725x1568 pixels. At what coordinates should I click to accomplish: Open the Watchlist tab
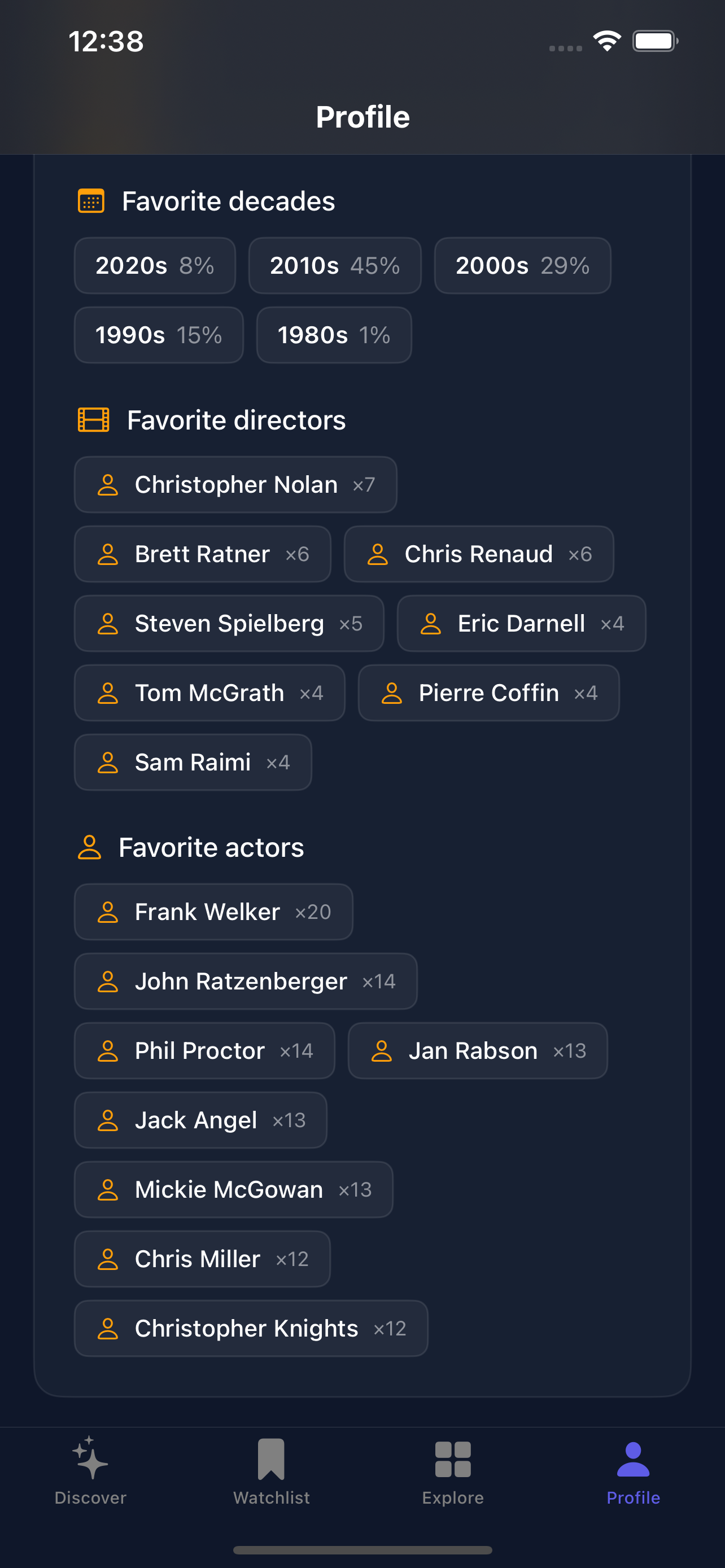pos(272,1470)
